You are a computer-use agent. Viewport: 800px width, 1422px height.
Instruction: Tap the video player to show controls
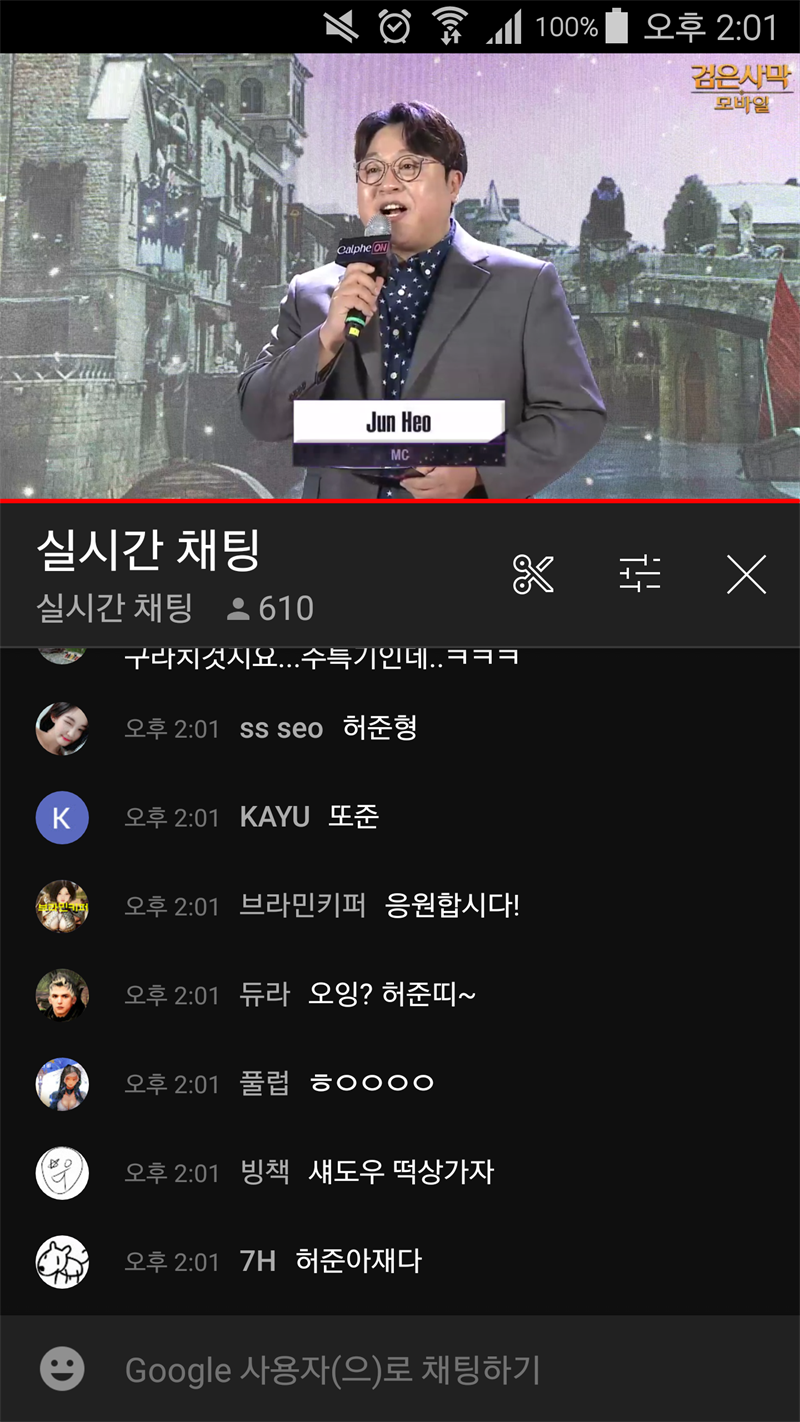(x=400, y=275)
